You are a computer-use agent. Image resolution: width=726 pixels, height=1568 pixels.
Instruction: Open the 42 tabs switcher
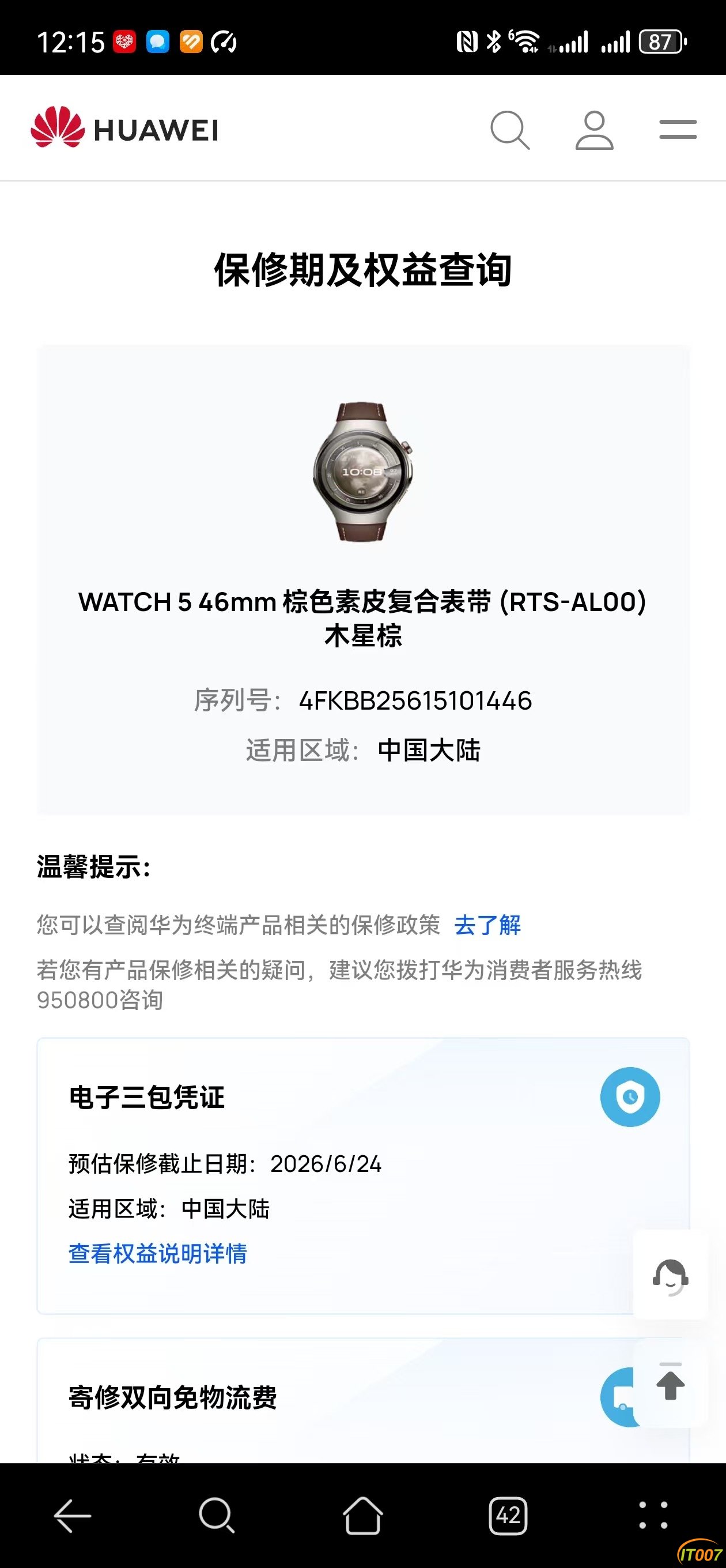(508, 1516)
